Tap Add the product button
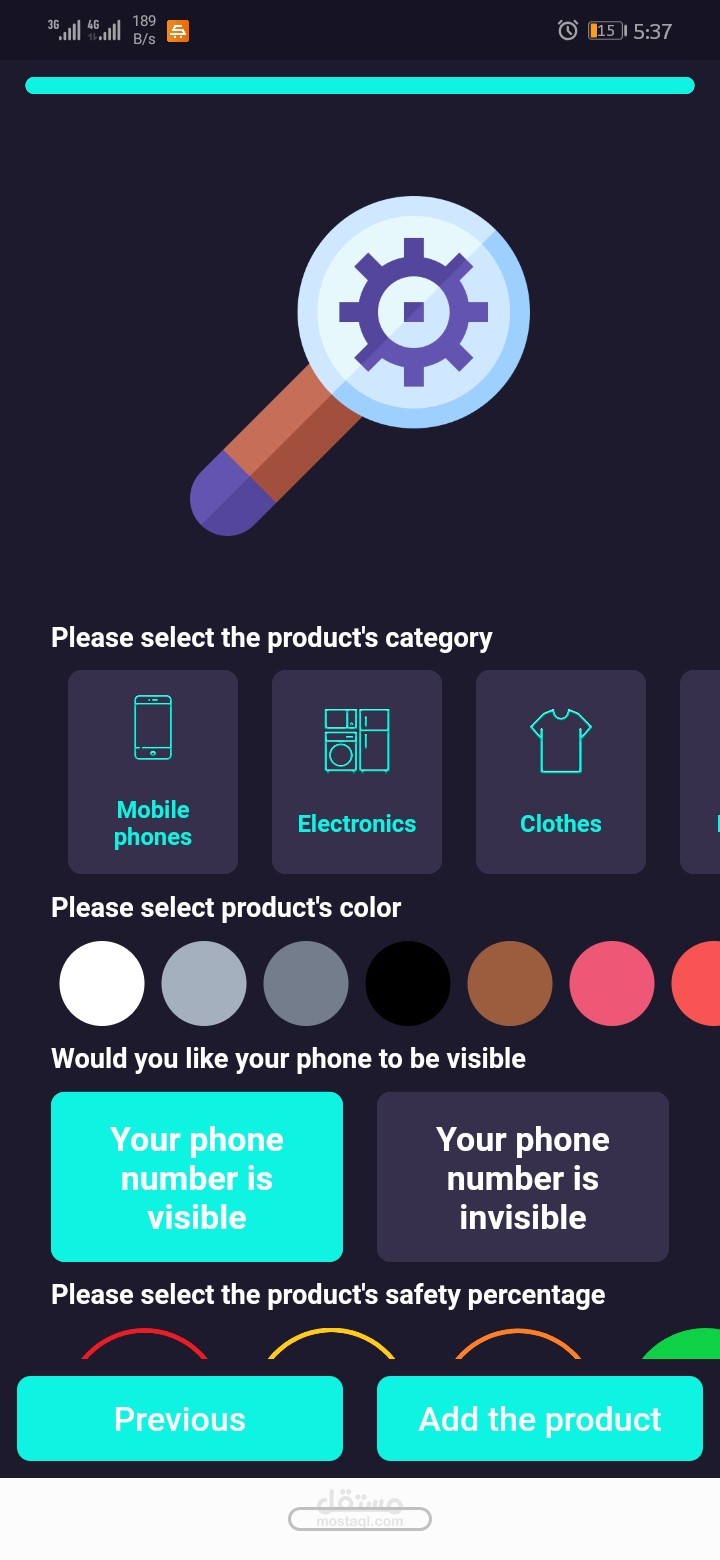Viewport: 720px width, 1560px height. tap(540, 1418)
